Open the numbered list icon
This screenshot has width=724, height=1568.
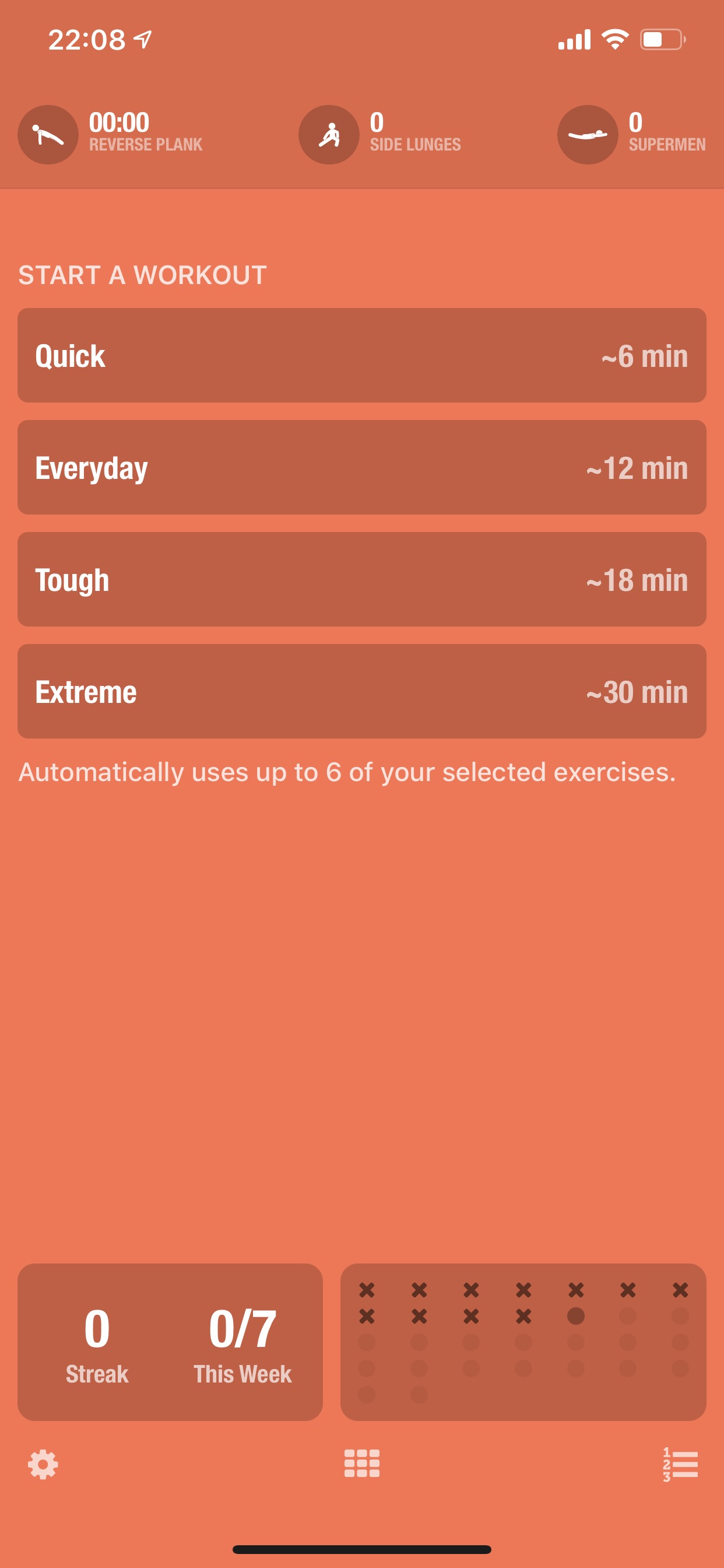680,1464
